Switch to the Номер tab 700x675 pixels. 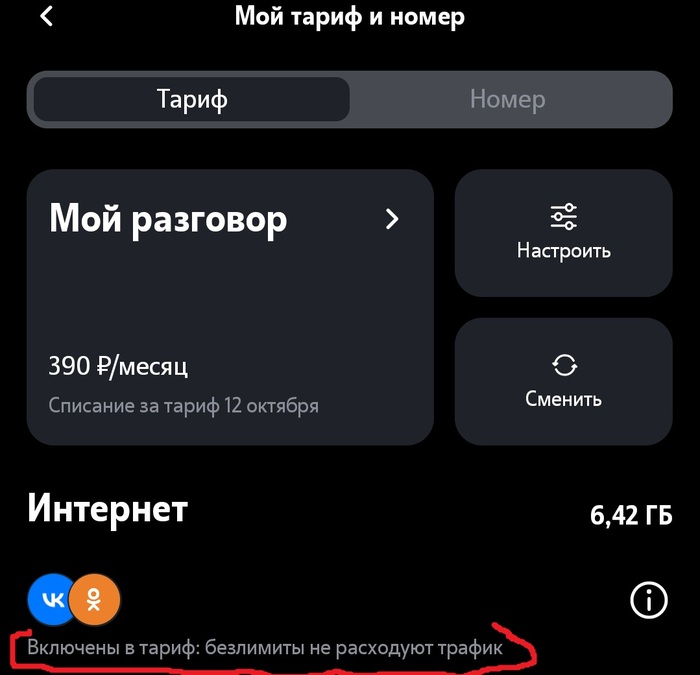pyautogui.click(x=508, y=99)
